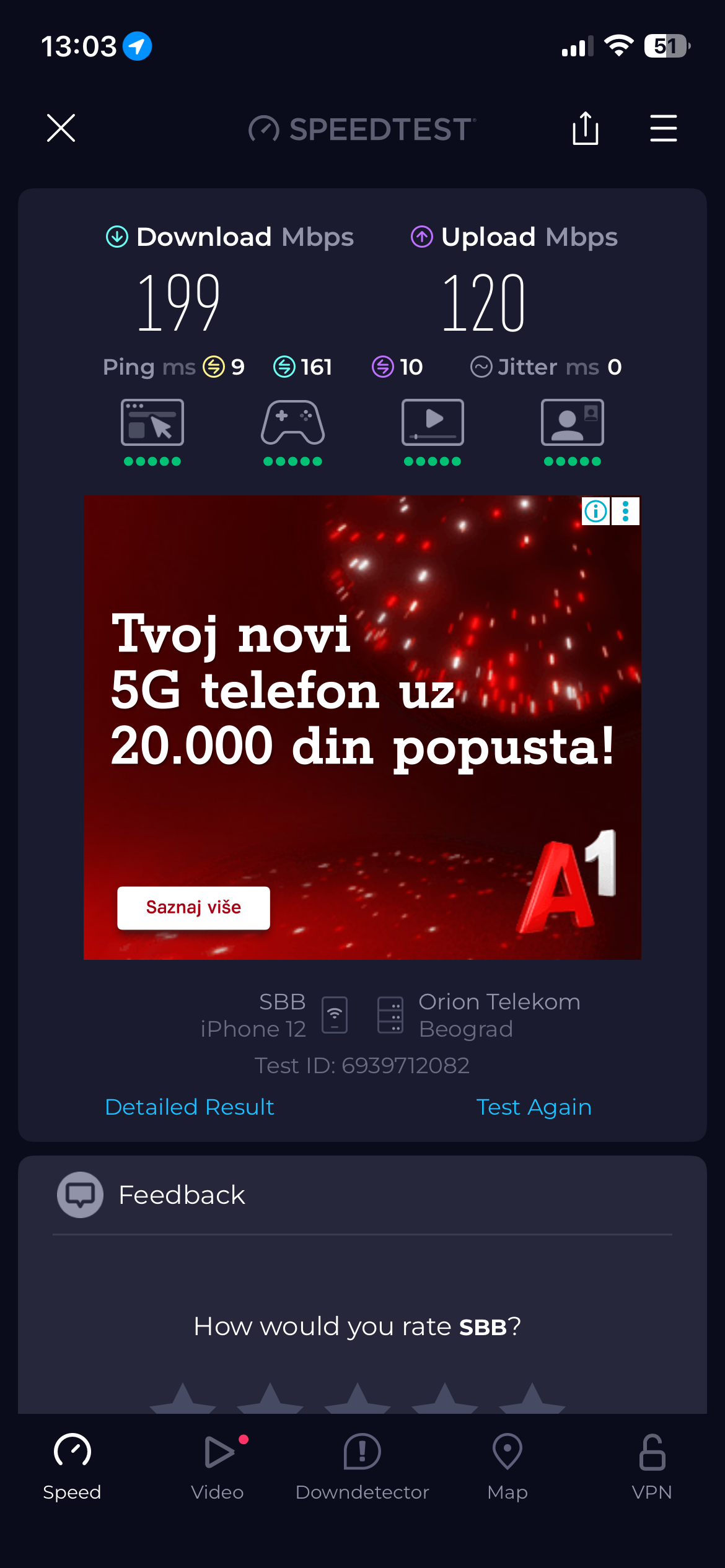View the gaming experience rating
Screen dimensions: 725x1568
[x=292, y=430]
